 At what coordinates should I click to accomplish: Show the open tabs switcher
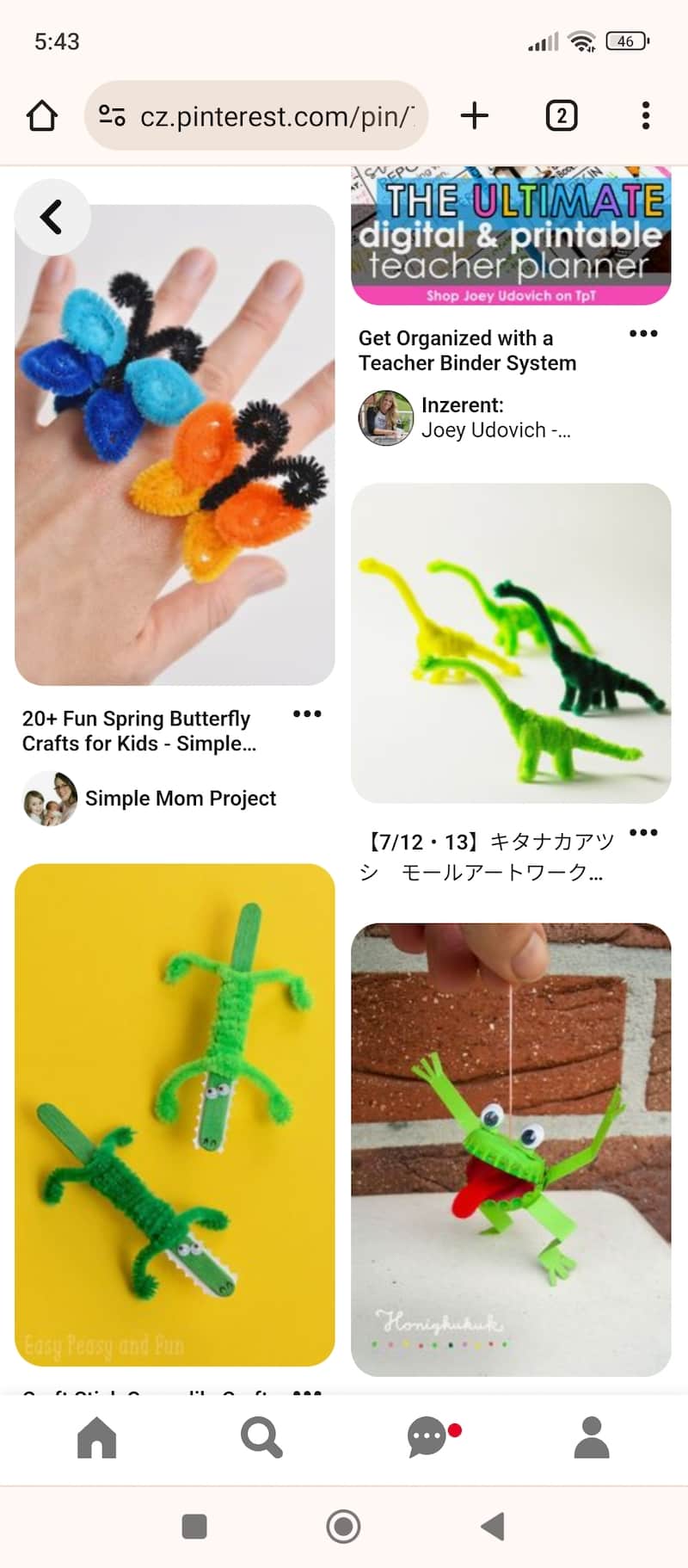pos(562,116)
